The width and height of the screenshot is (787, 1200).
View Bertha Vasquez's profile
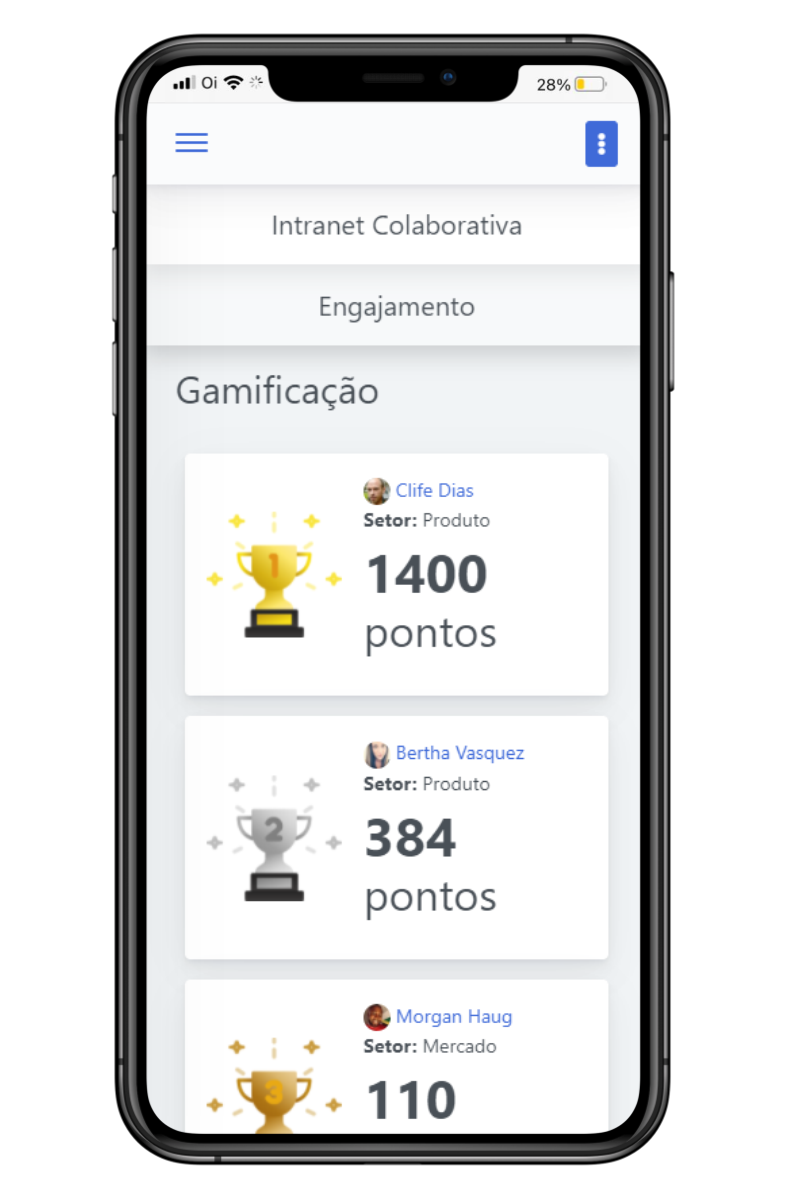click(459, 753)
